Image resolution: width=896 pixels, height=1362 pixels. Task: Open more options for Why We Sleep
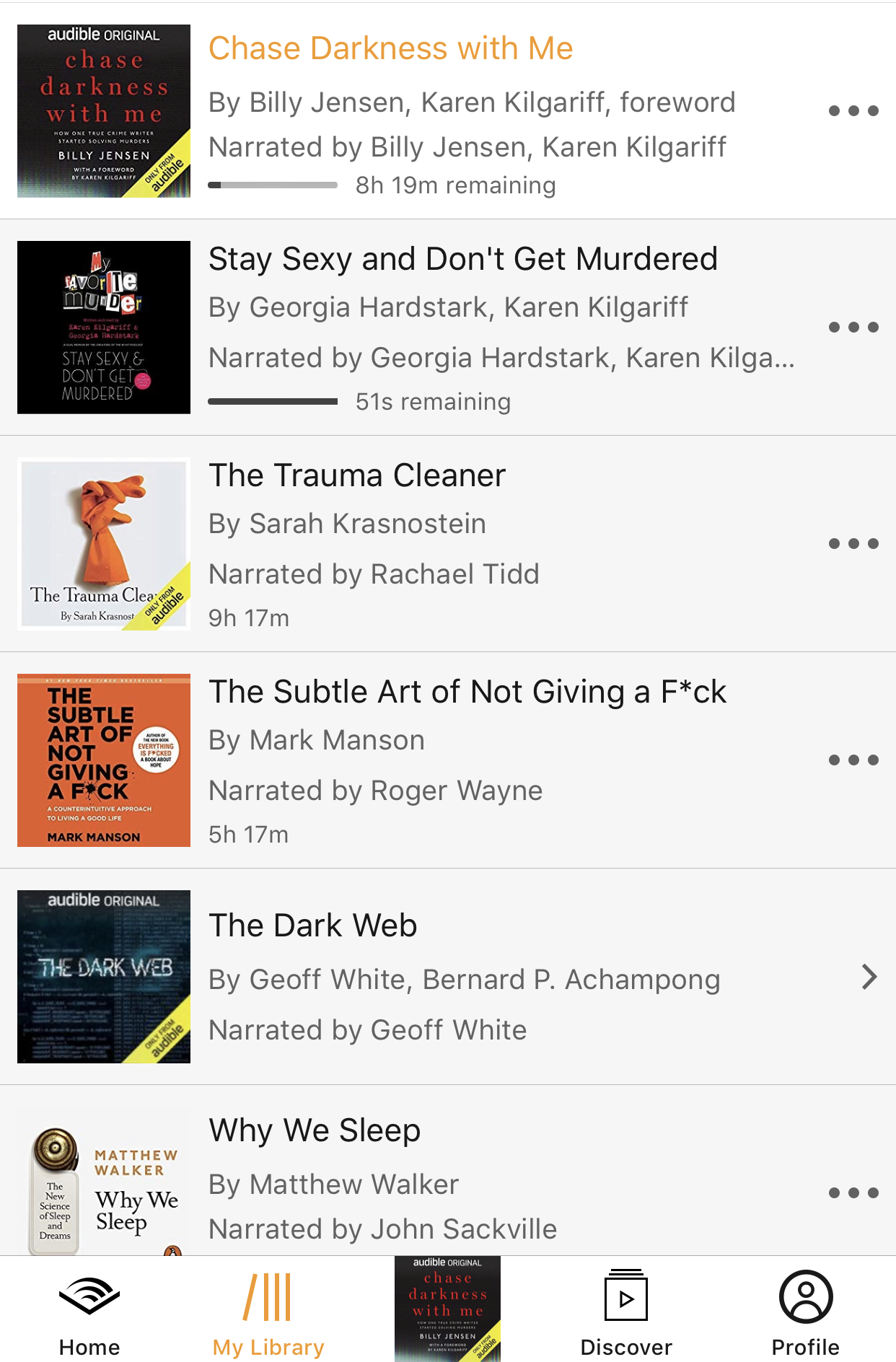pyautogui.click(x=853, y=1193)
